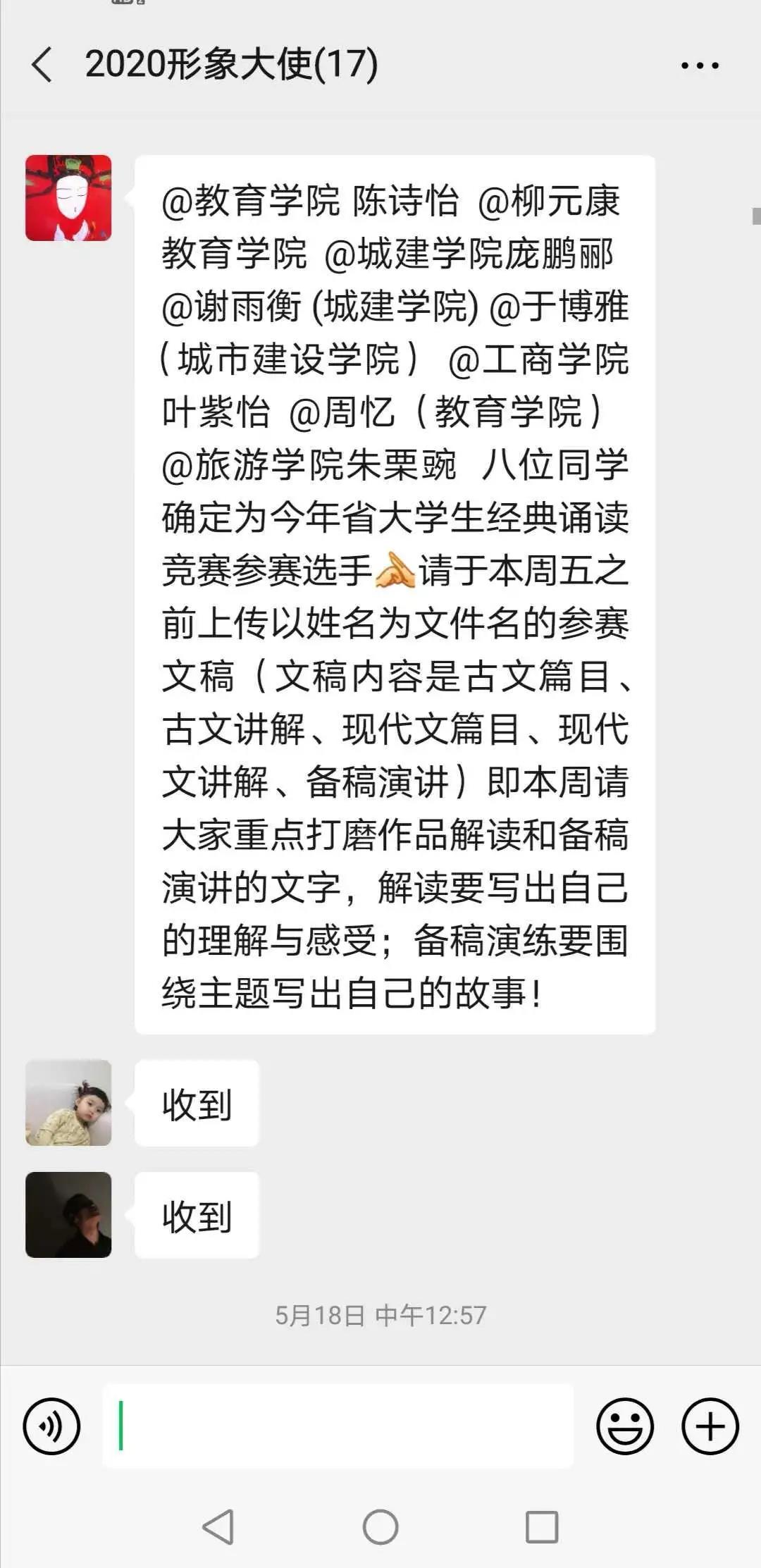Open the red opera-mask avatar's profile
The width and height of the screenshot is (761, 1568).
click(x=68, y=198)
